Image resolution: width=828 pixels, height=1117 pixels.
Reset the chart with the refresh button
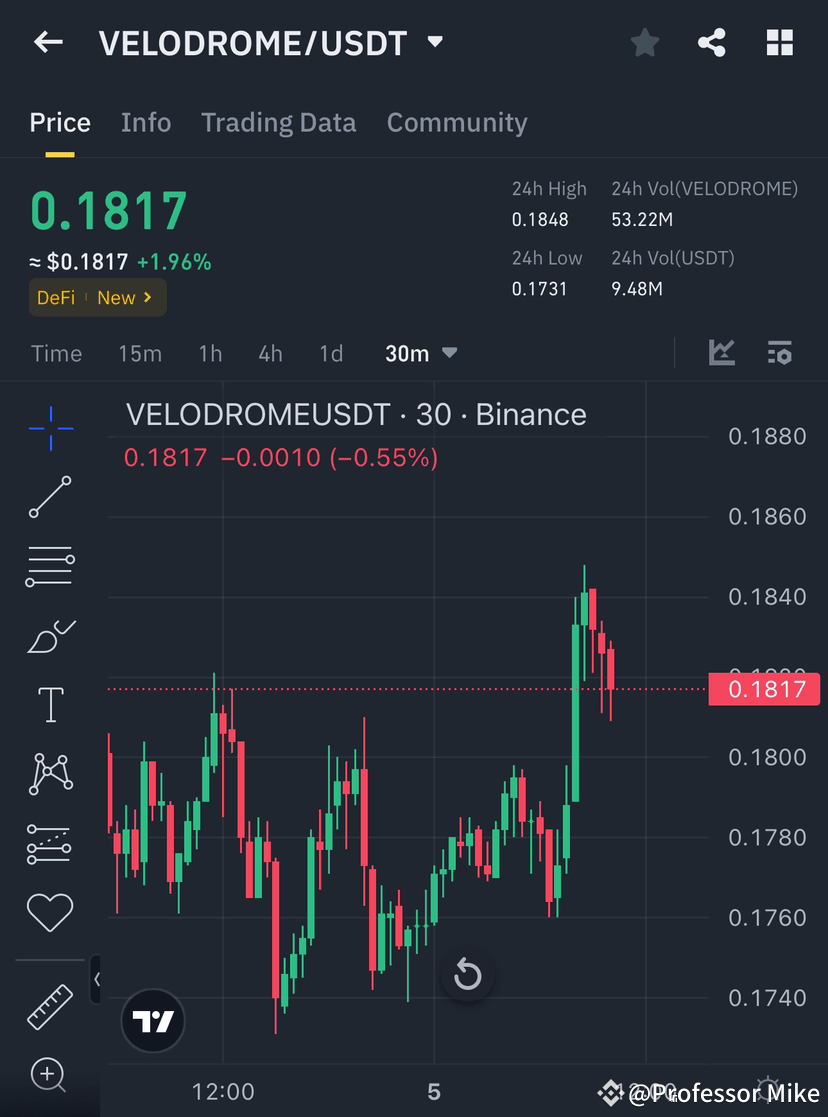pyautogui.click(x=468, y=975)
